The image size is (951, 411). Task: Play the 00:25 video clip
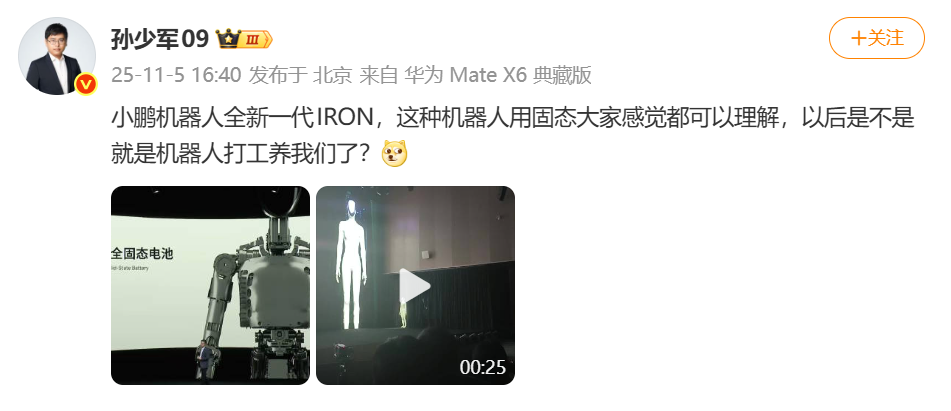(415, 285)
